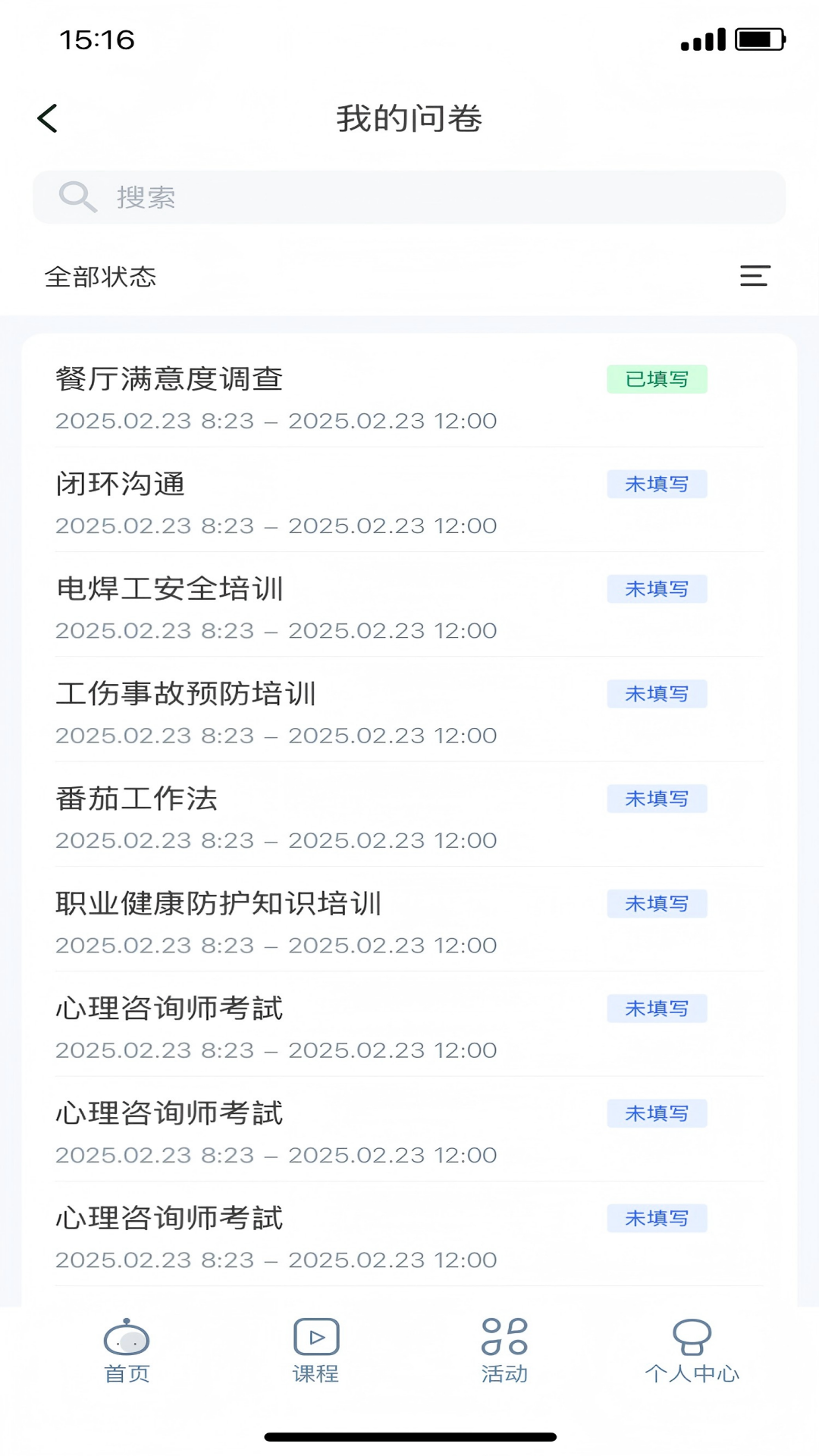
Task: Expand the 全部状态 status filter
Action: pos(102,277)
